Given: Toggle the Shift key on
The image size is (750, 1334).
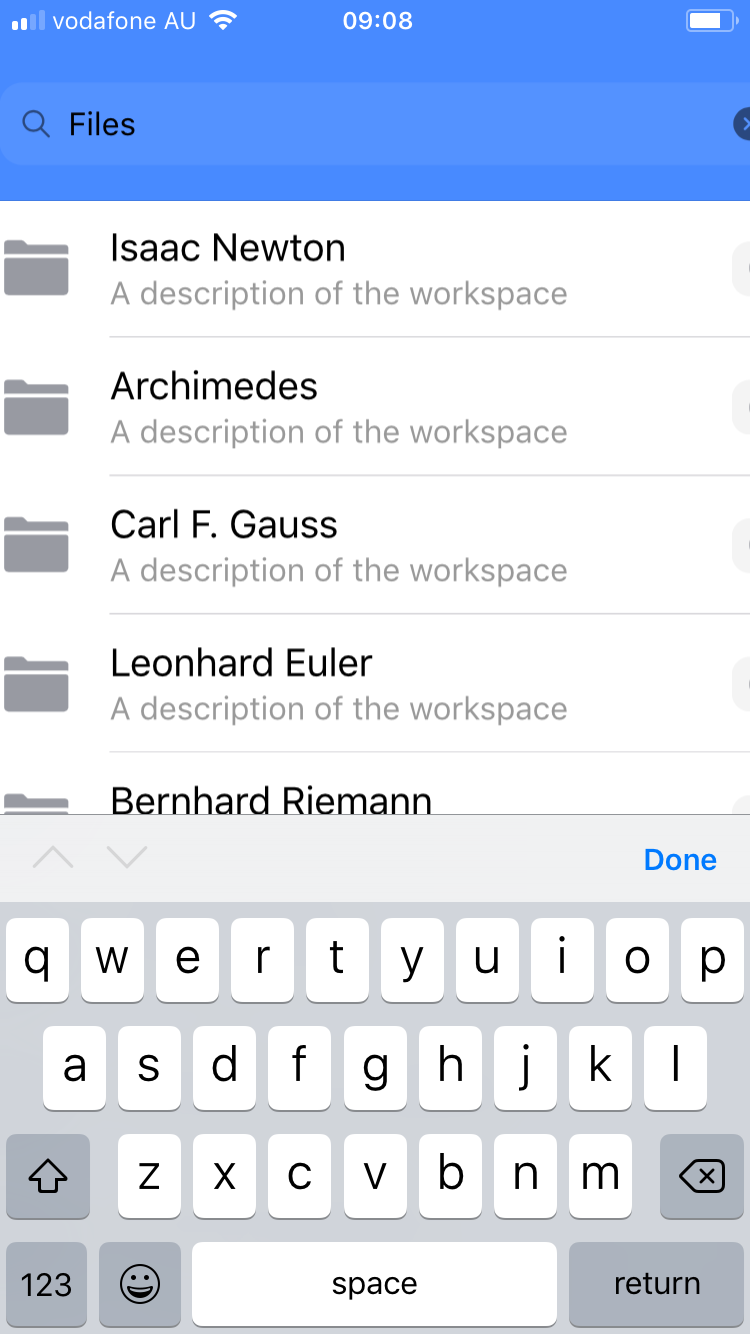Looking at the screenshot, I should [47, 1176].
